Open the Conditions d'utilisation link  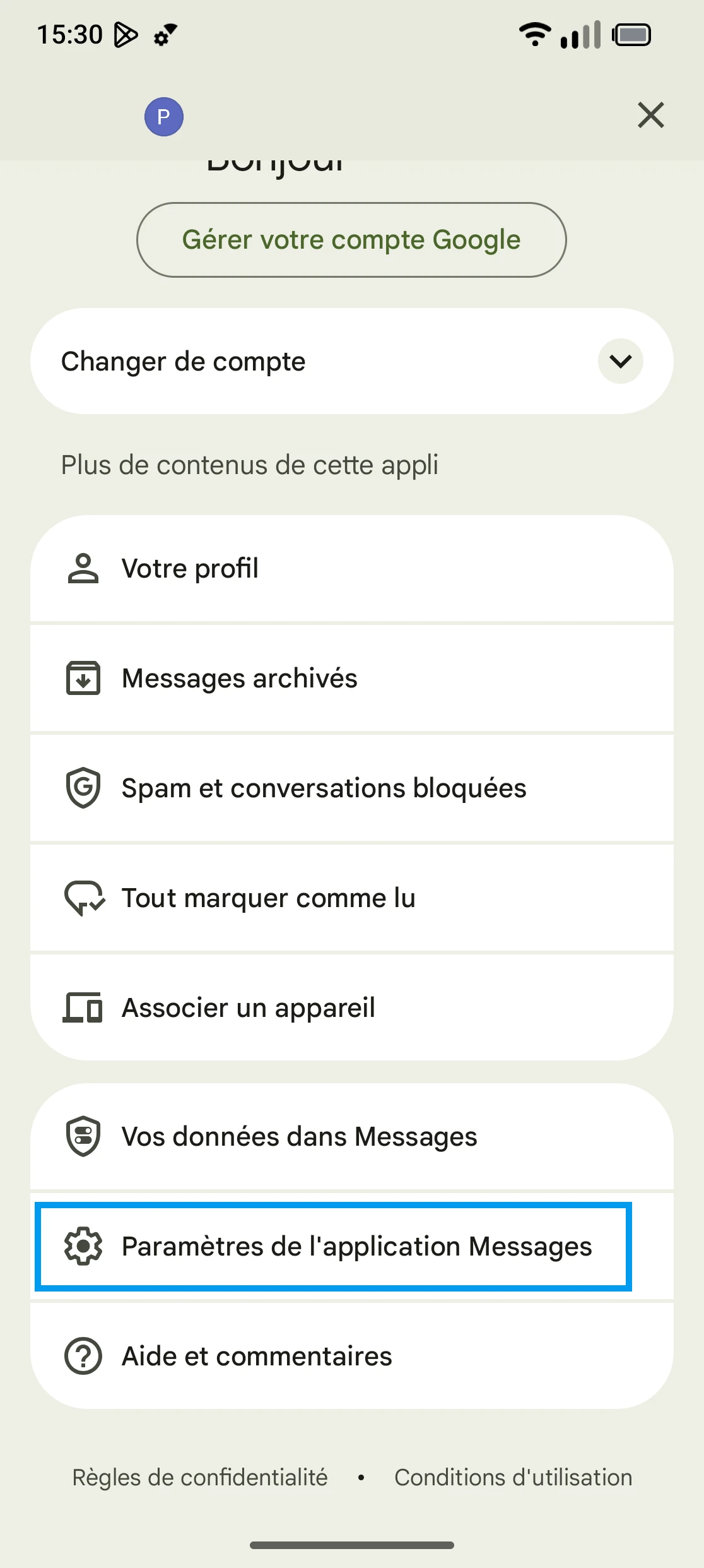click(x=513, y=1478)
